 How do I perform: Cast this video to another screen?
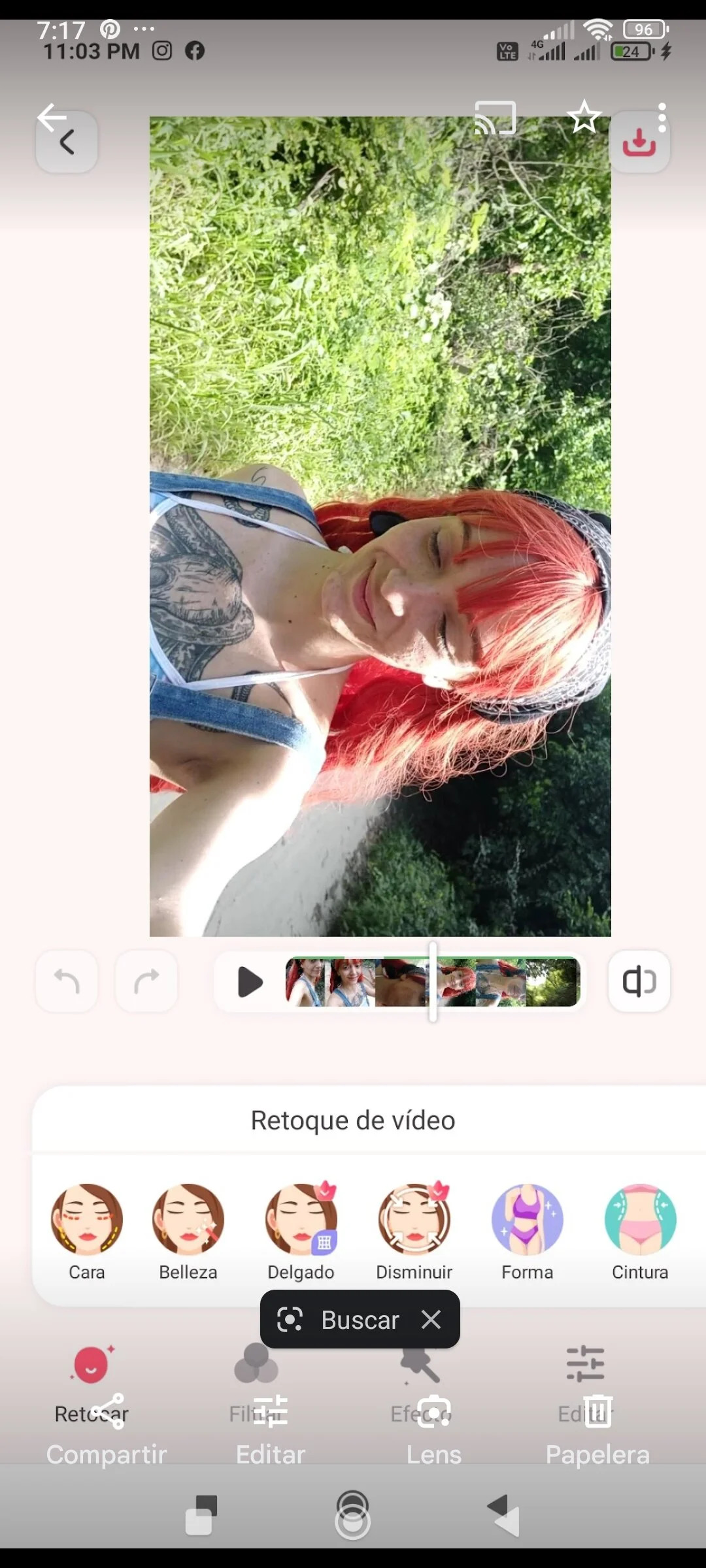tap(495, 118)
